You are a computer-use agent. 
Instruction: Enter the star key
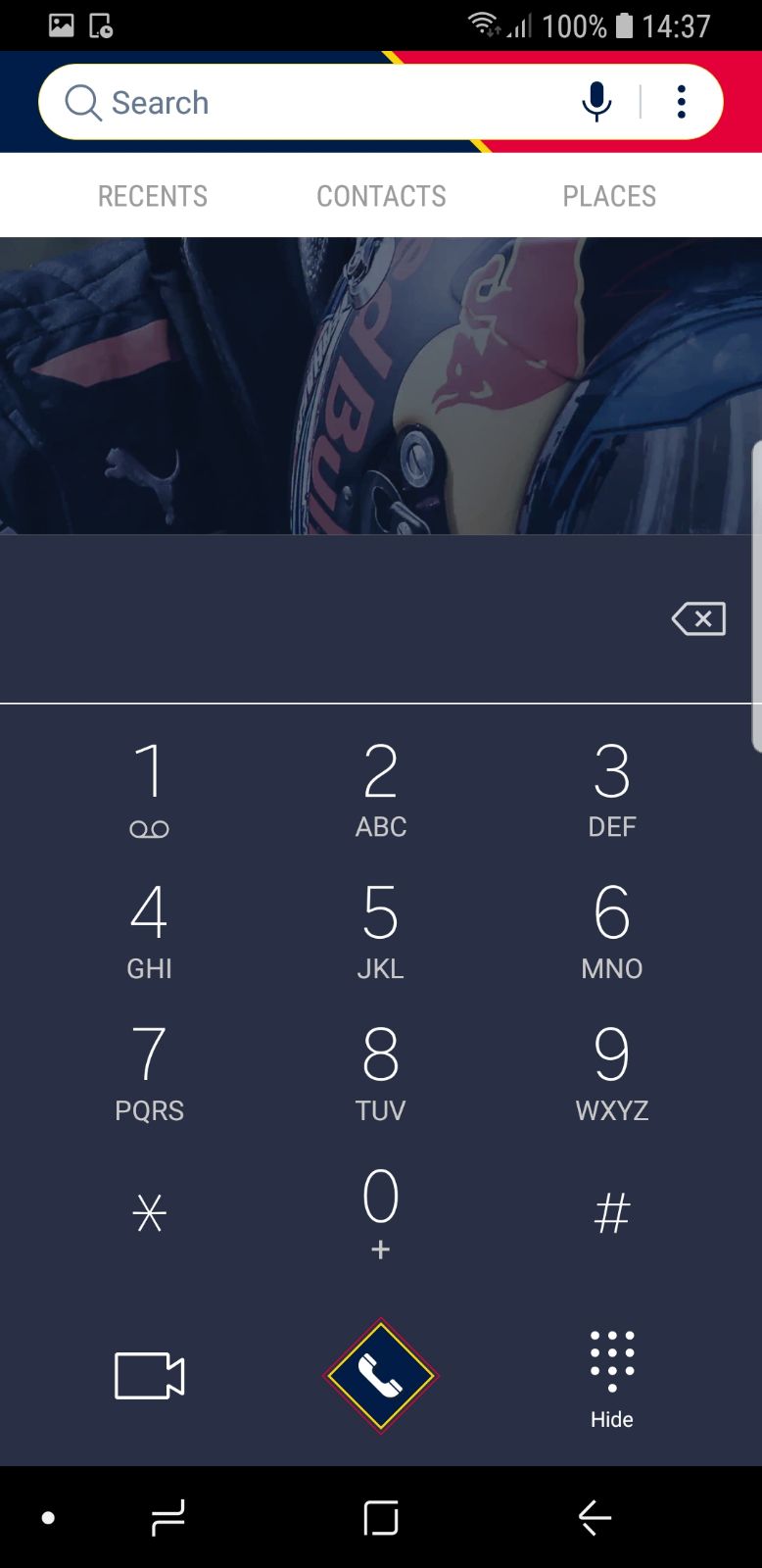coord(149,1213)
